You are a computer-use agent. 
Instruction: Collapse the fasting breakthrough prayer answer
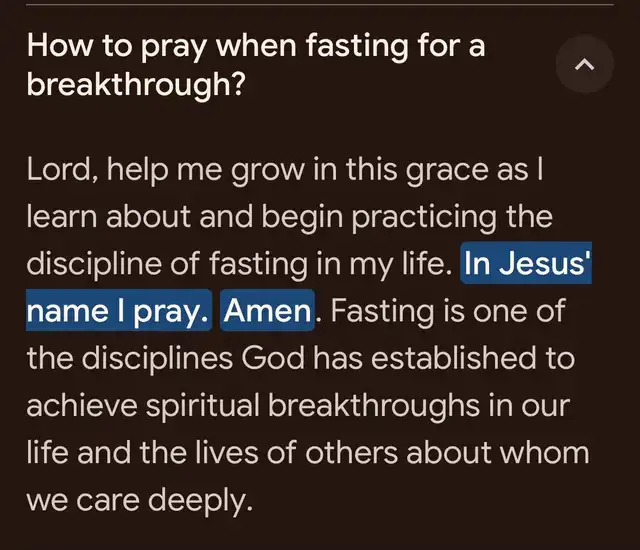(x=585, y=65)
